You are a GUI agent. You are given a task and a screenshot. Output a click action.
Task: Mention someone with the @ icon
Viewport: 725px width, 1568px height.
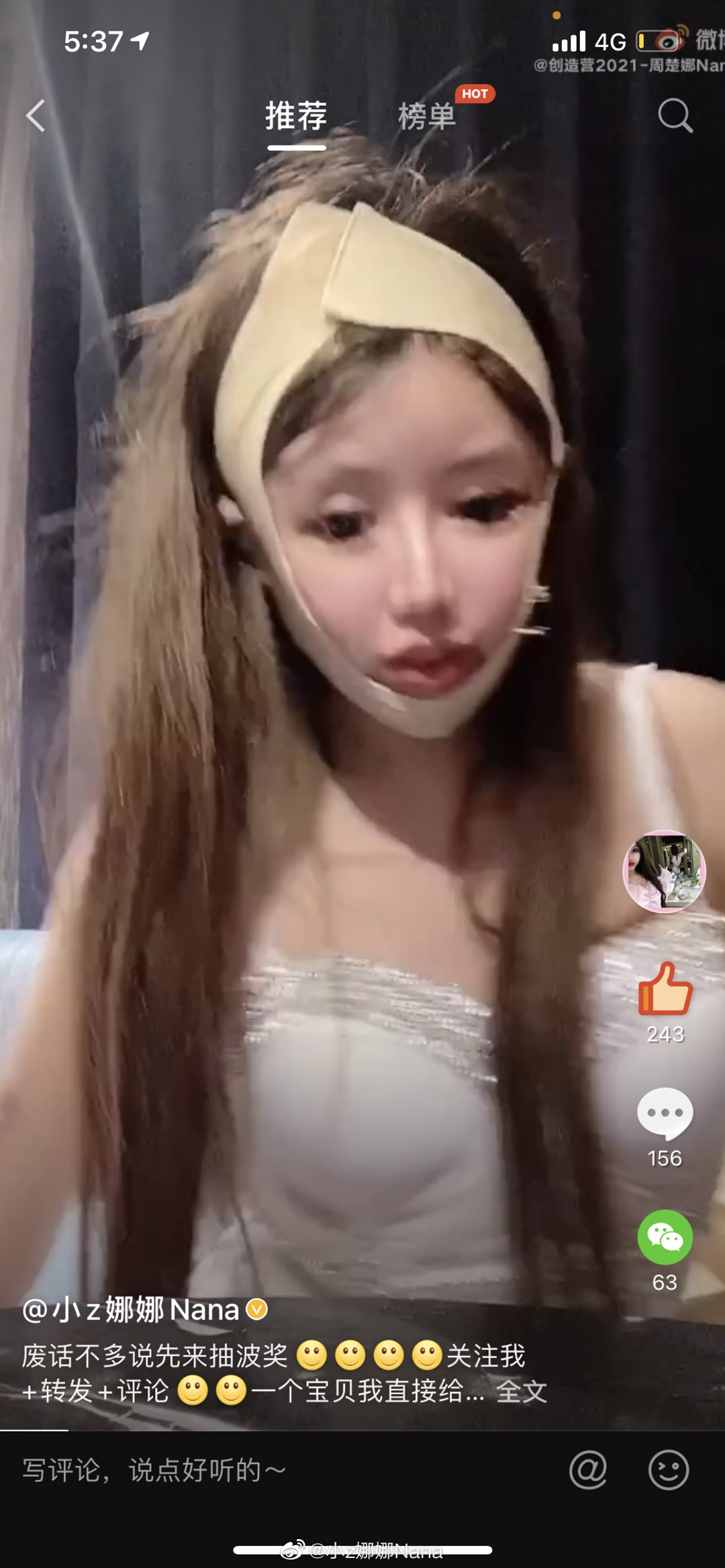point(588,1471)
